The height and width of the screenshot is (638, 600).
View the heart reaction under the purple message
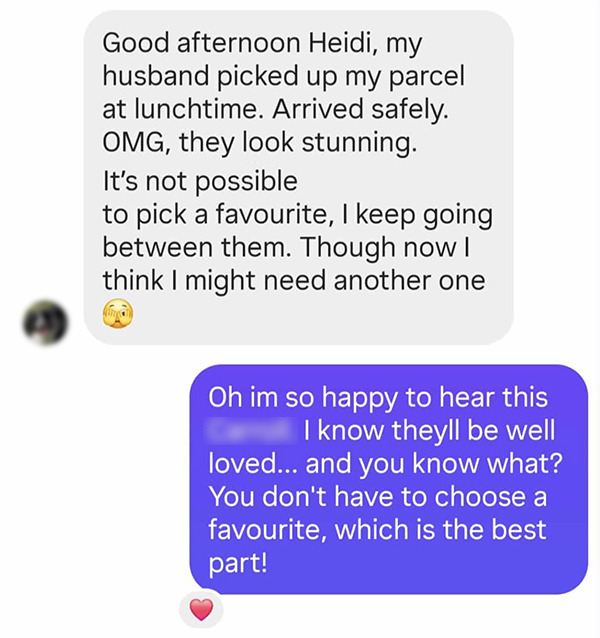(x=202, y=609)
